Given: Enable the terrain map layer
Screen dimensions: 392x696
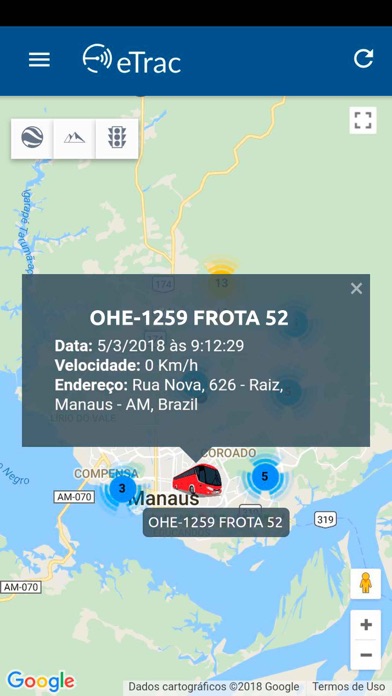Looking at the screenshot, I should coord(74,137).
